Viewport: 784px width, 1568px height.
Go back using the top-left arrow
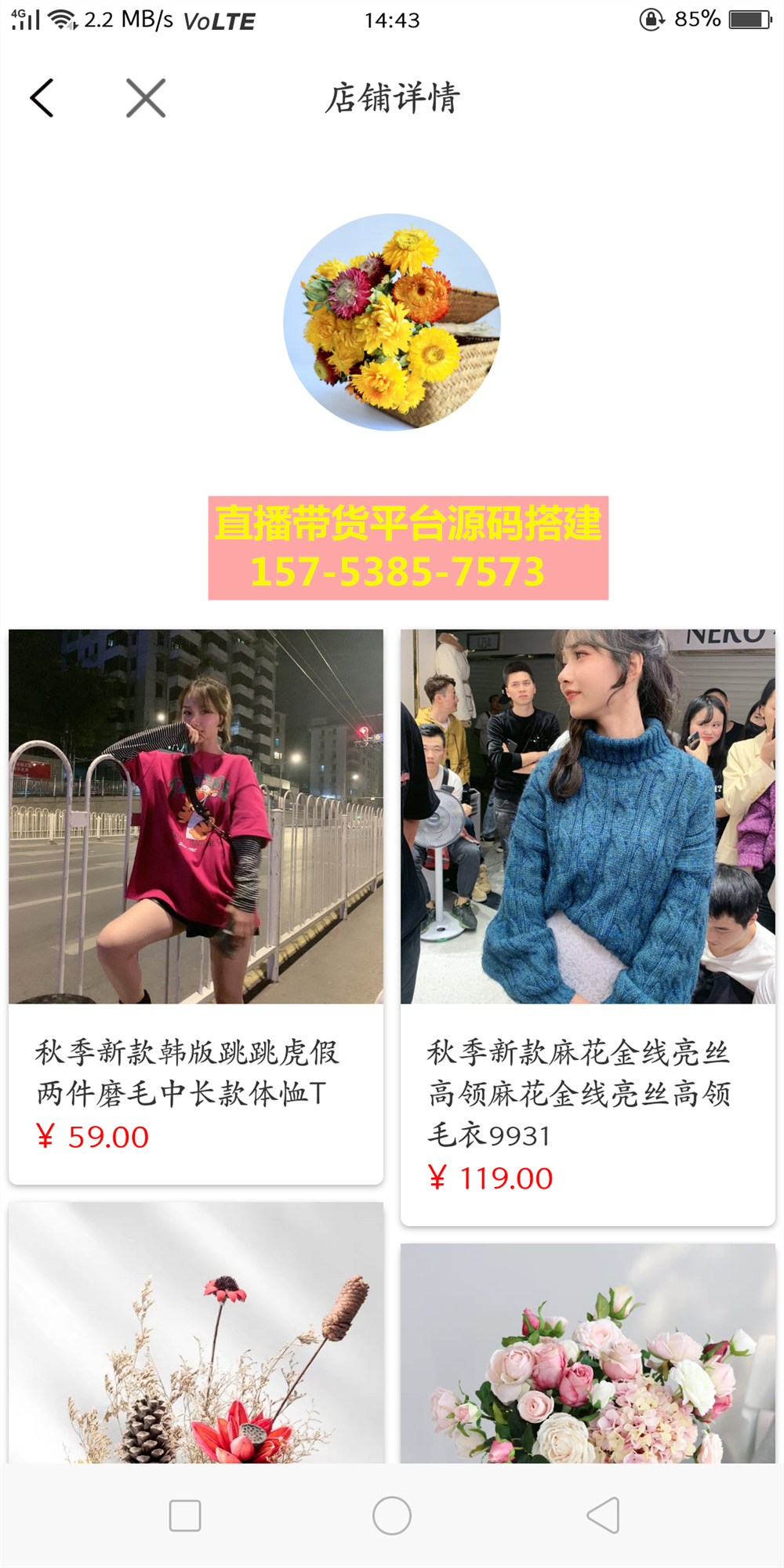click(x=42, y=98)
